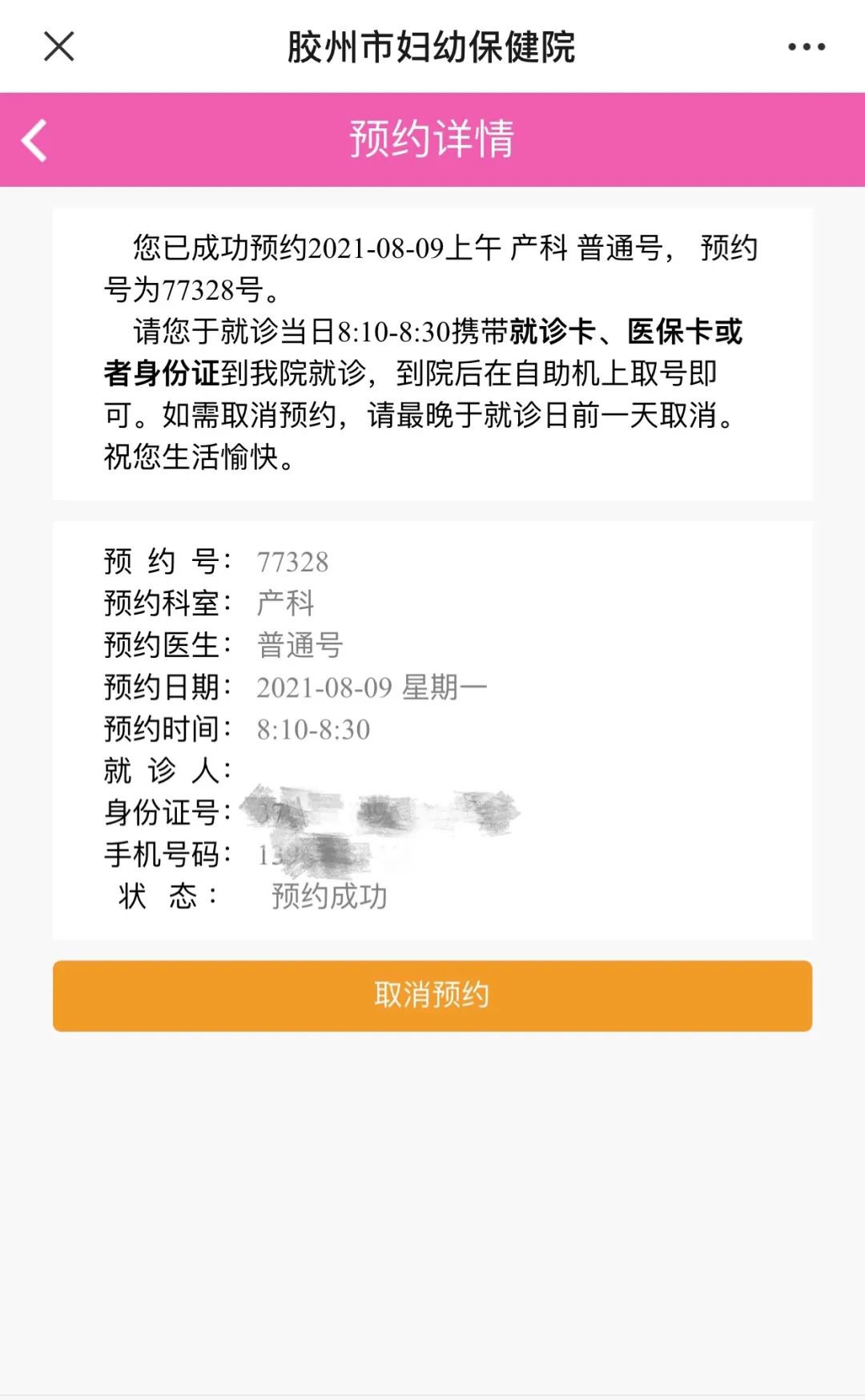
Task: Open the three-dot overflow menu
Action: click(806, 46)
